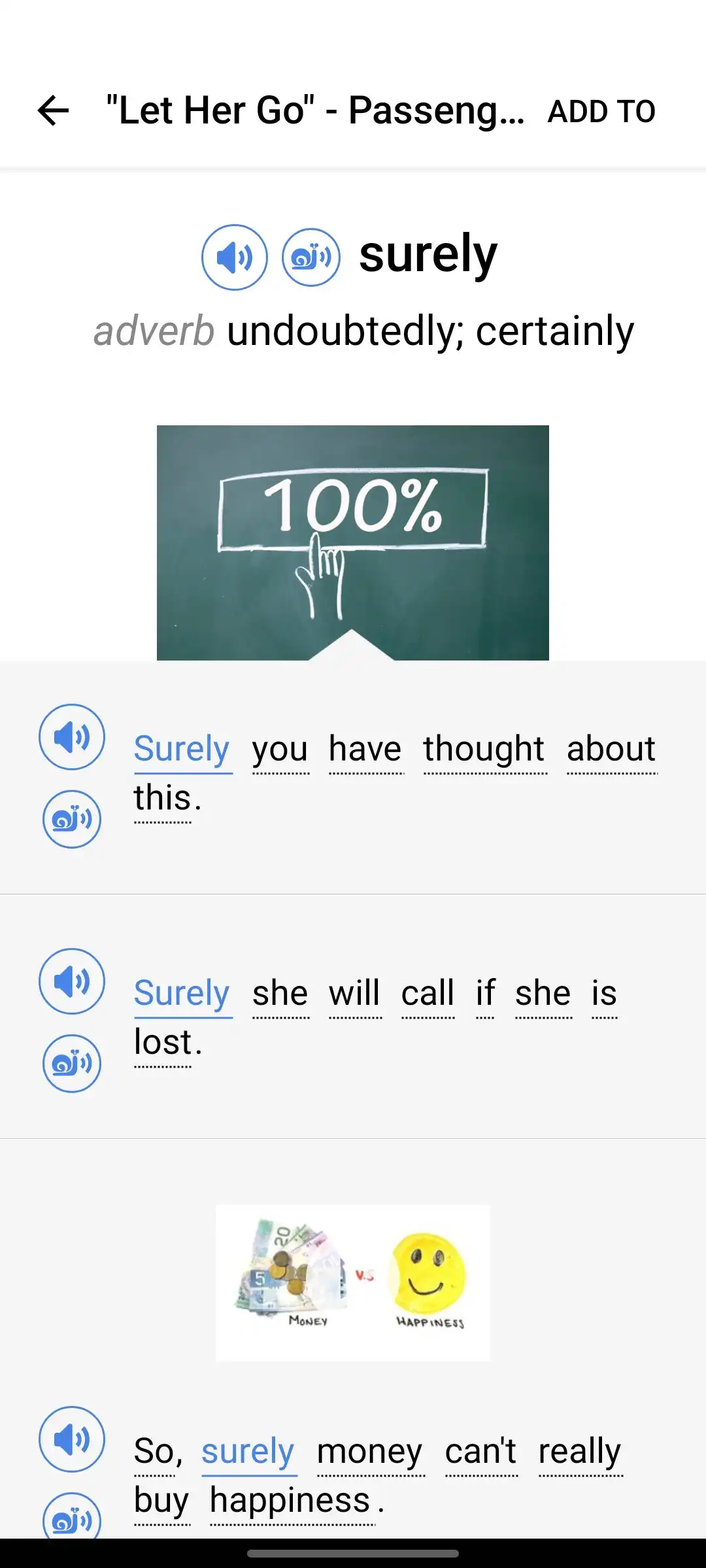Viewport: 706px width, 1568px height.
Task: Look up the word "call"
Action: pyautogui.click(x=428, y=993)
